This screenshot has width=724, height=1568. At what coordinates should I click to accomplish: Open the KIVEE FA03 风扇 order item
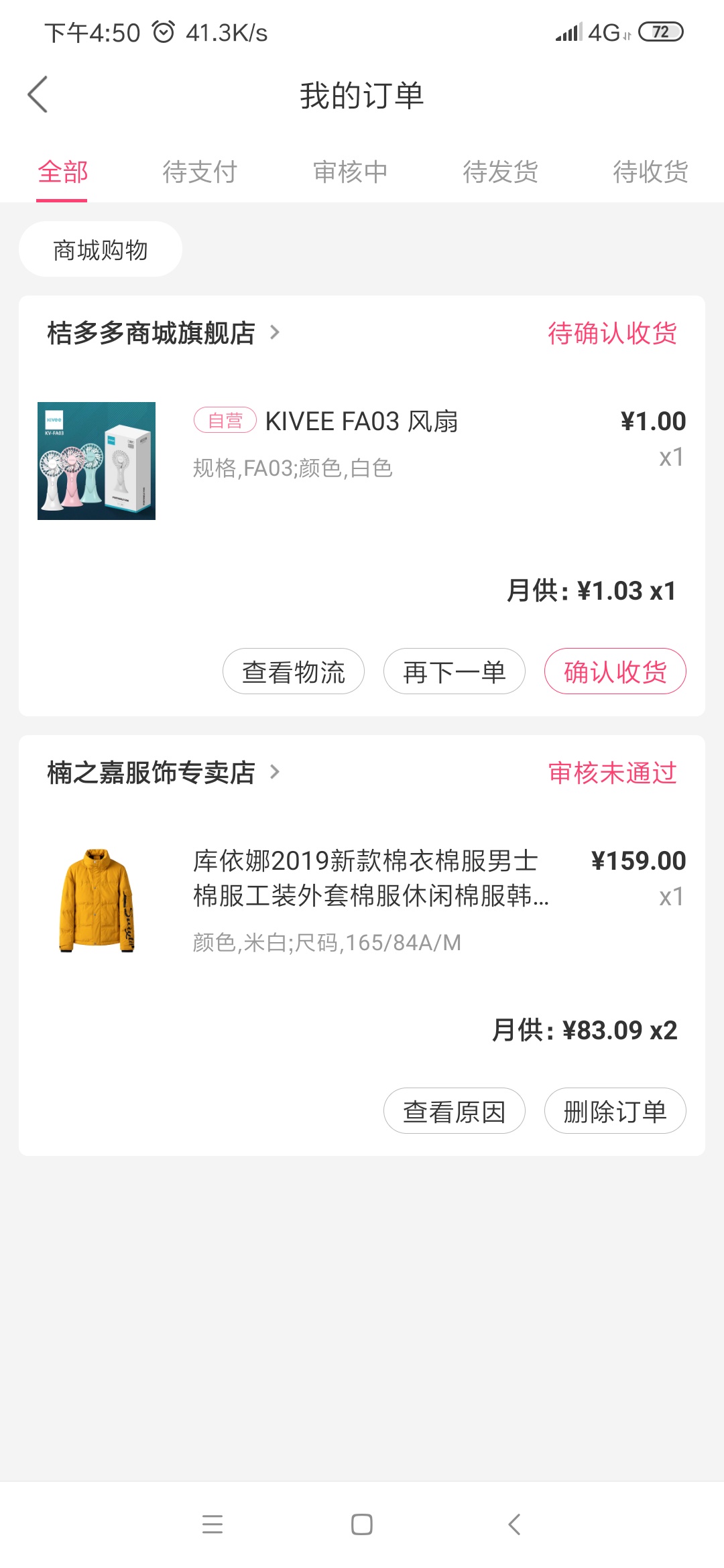click(x=362, y=461)
